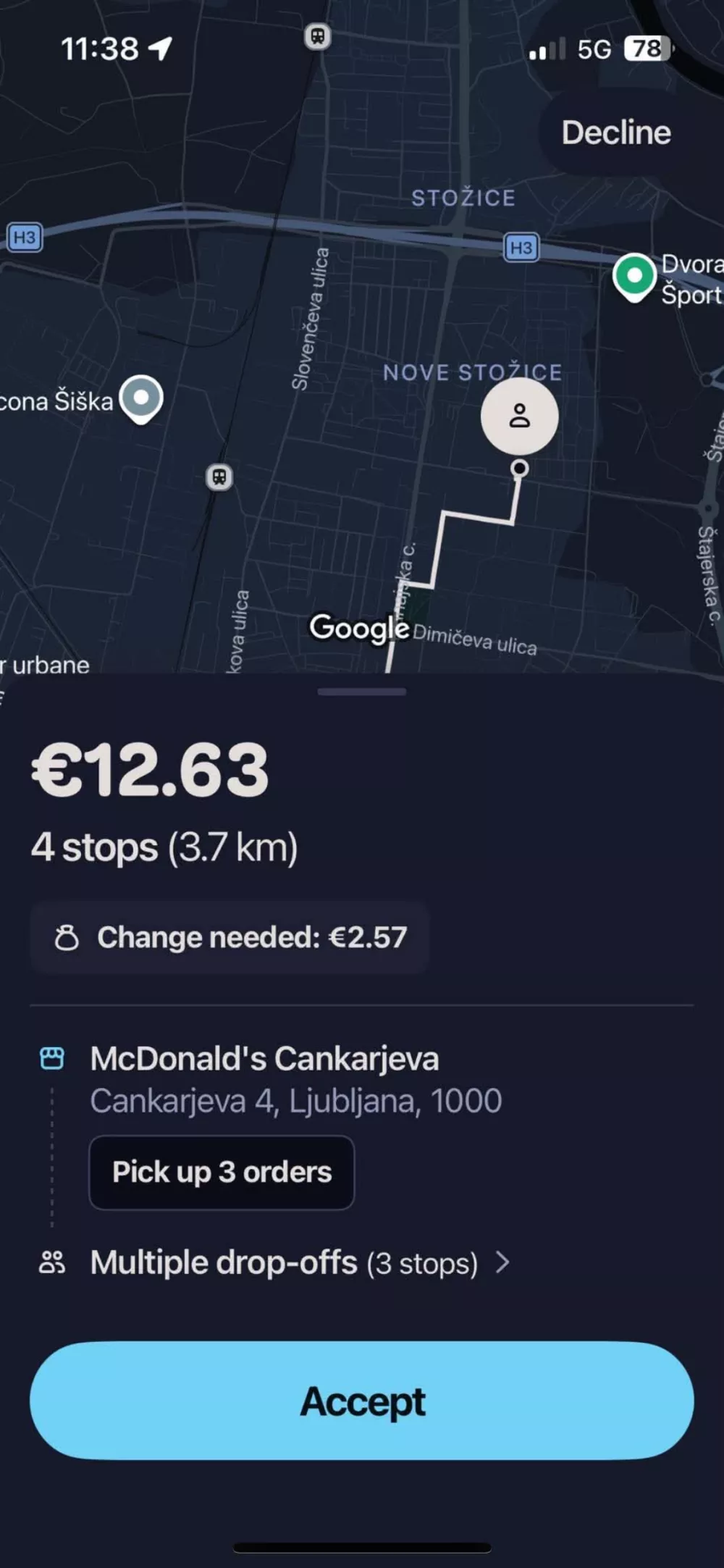Decline this delivery offer
Image resolution: width=724 pixels, height=1568 pixels.
[x=616, y=133]
